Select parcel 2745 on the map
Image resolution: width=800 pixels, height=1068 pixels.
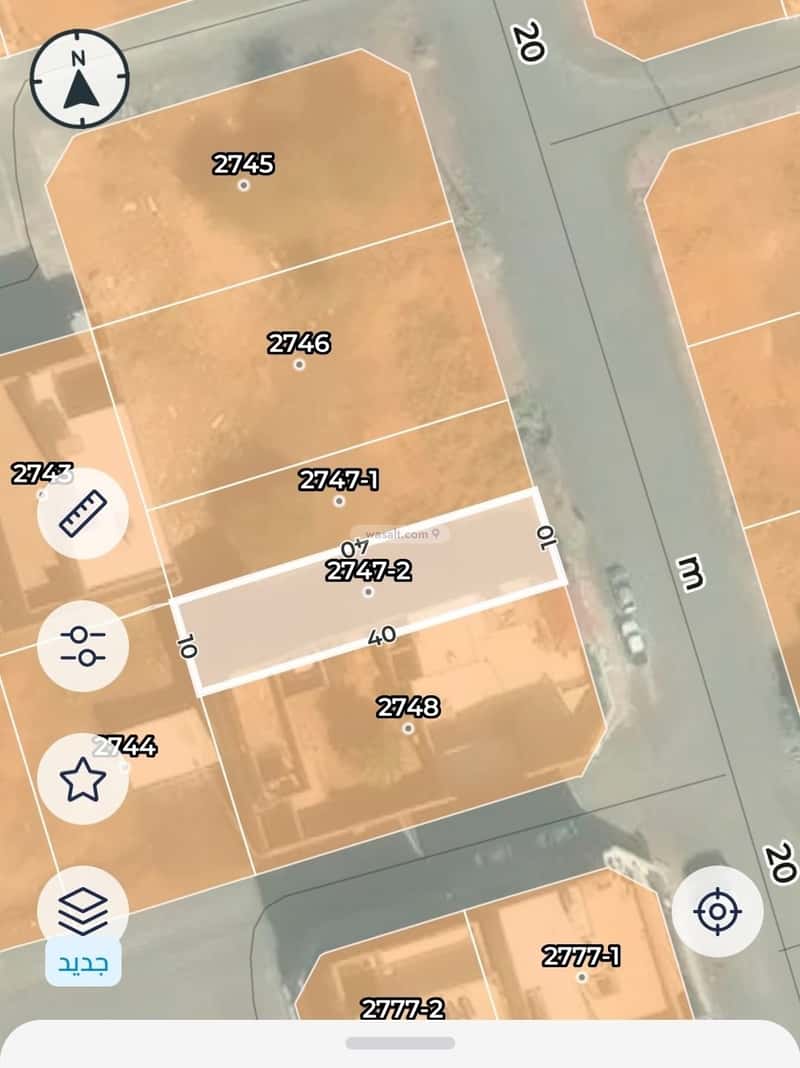(243, 184)
